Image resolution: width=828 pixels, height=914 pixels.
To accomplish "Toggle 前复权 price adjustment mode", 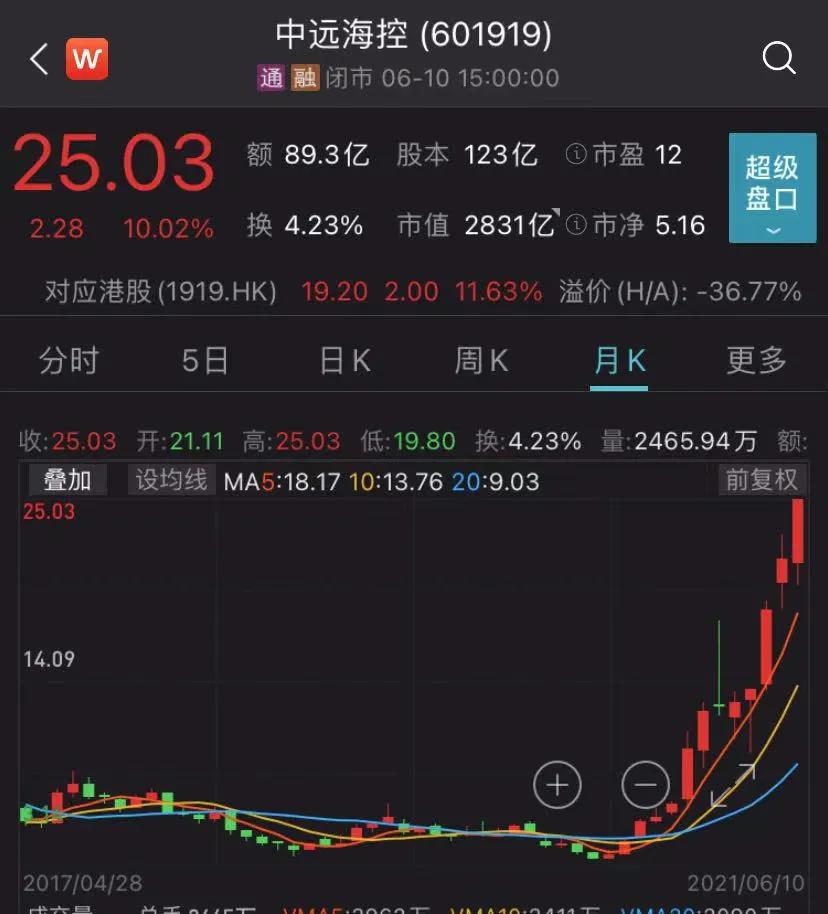I will tap(763, 480).
